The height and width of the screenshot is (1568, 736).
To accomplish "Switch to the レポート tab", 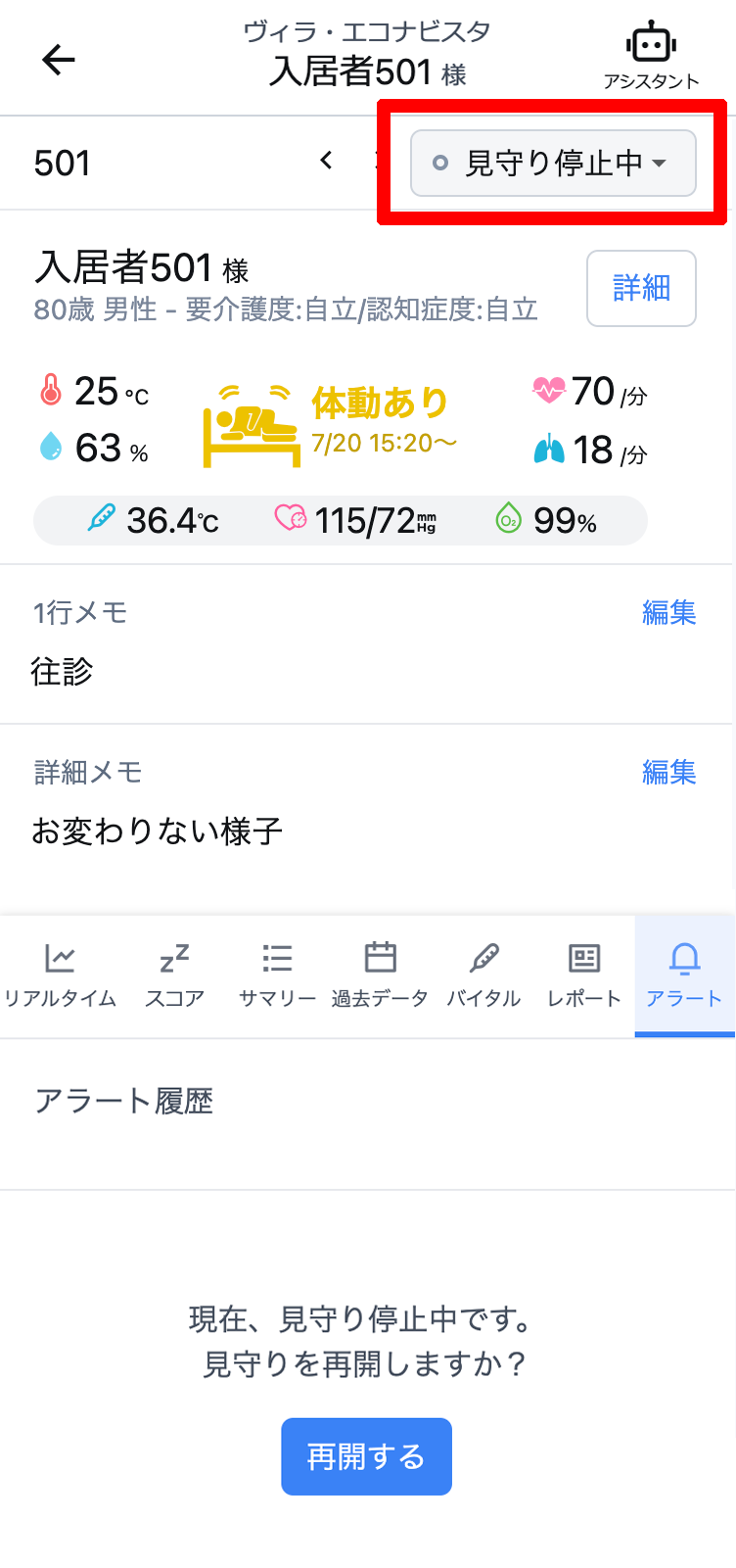I will coord(584,975).
